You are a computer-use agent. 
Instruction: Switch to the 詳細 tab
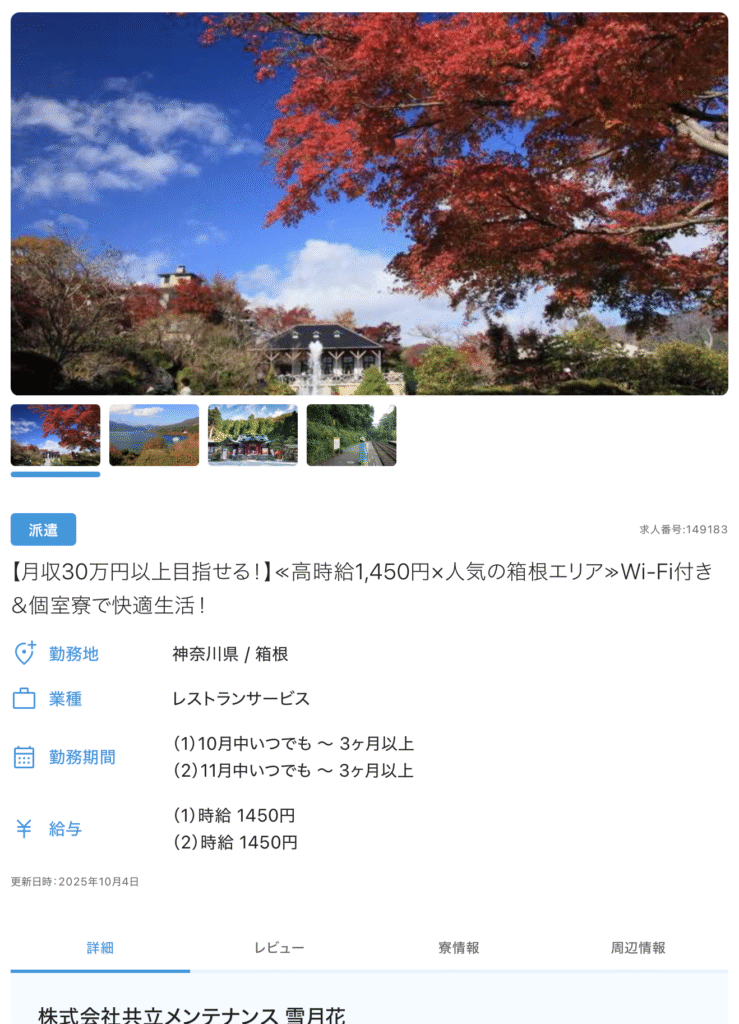coord(100,948)
